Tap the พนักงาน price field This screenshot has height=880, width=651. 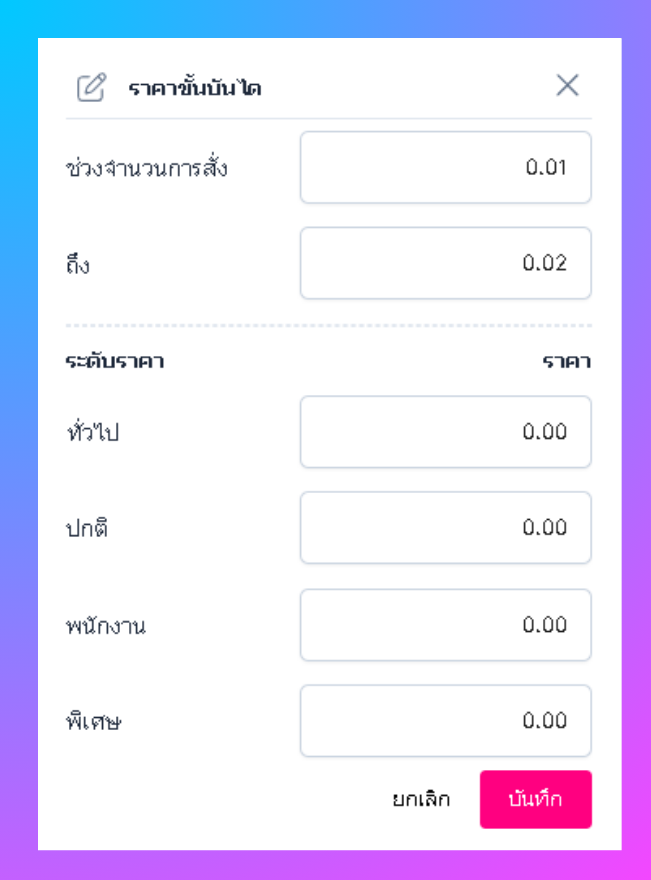point(445,625)
